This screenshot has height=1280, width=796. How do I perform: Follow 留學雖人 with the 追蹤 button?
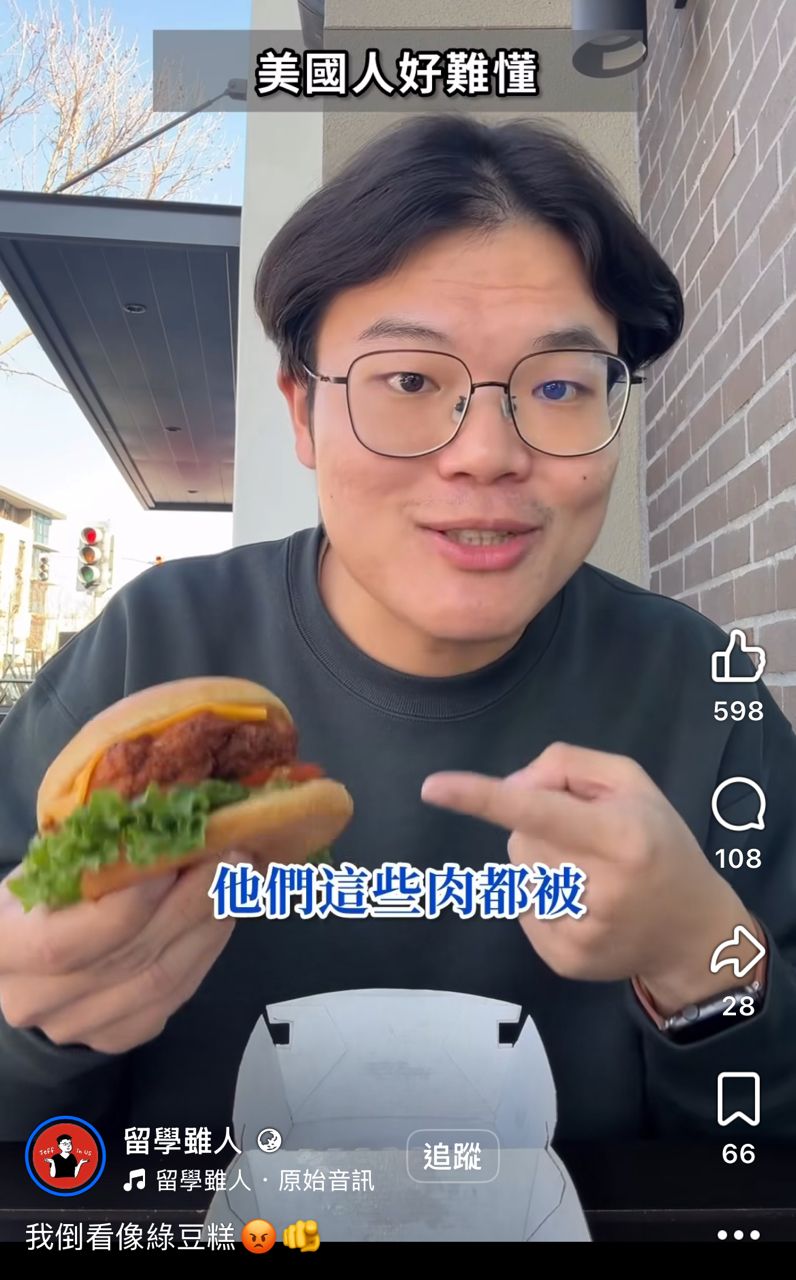(452, 1156)
